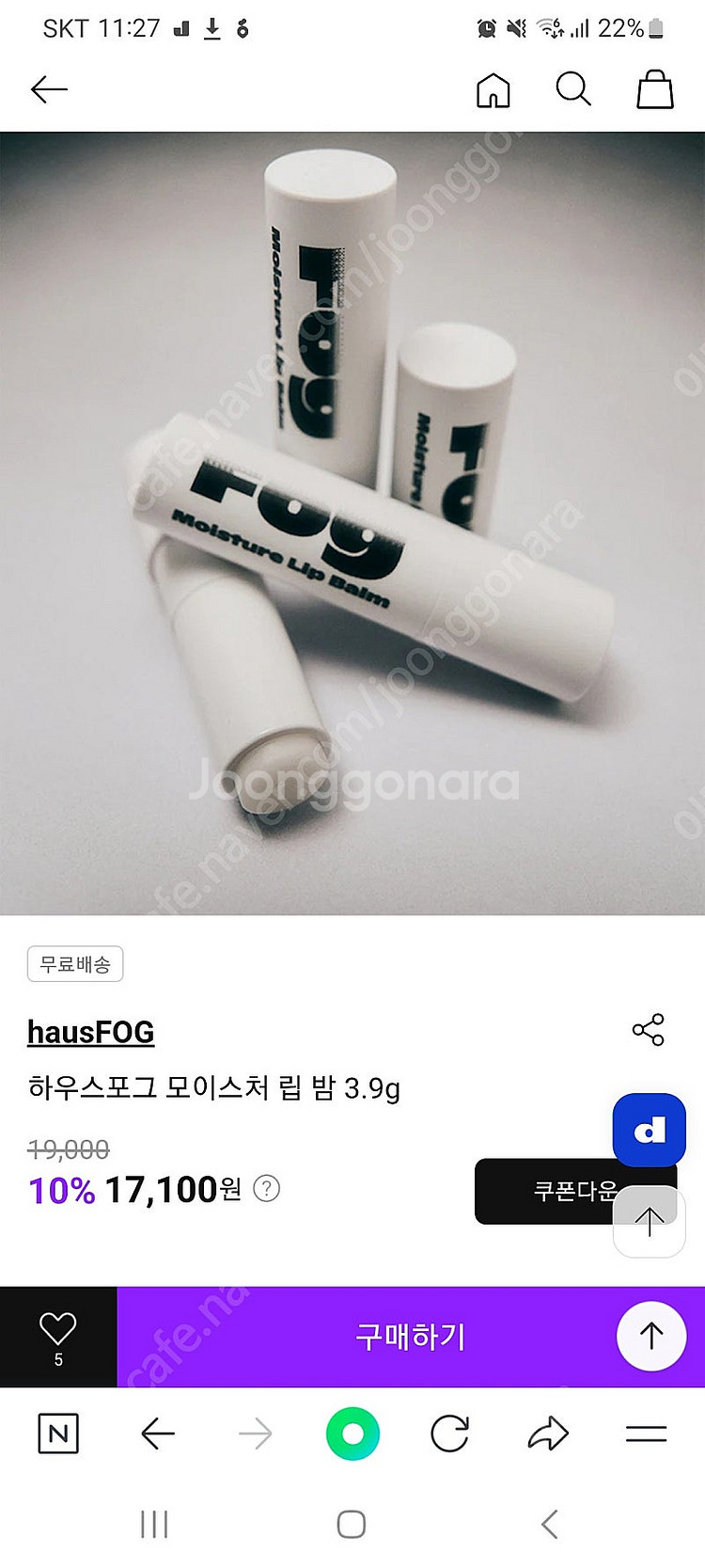Screen dimensions: 705x1568
Task: Reload the page
Action: 449,1433
